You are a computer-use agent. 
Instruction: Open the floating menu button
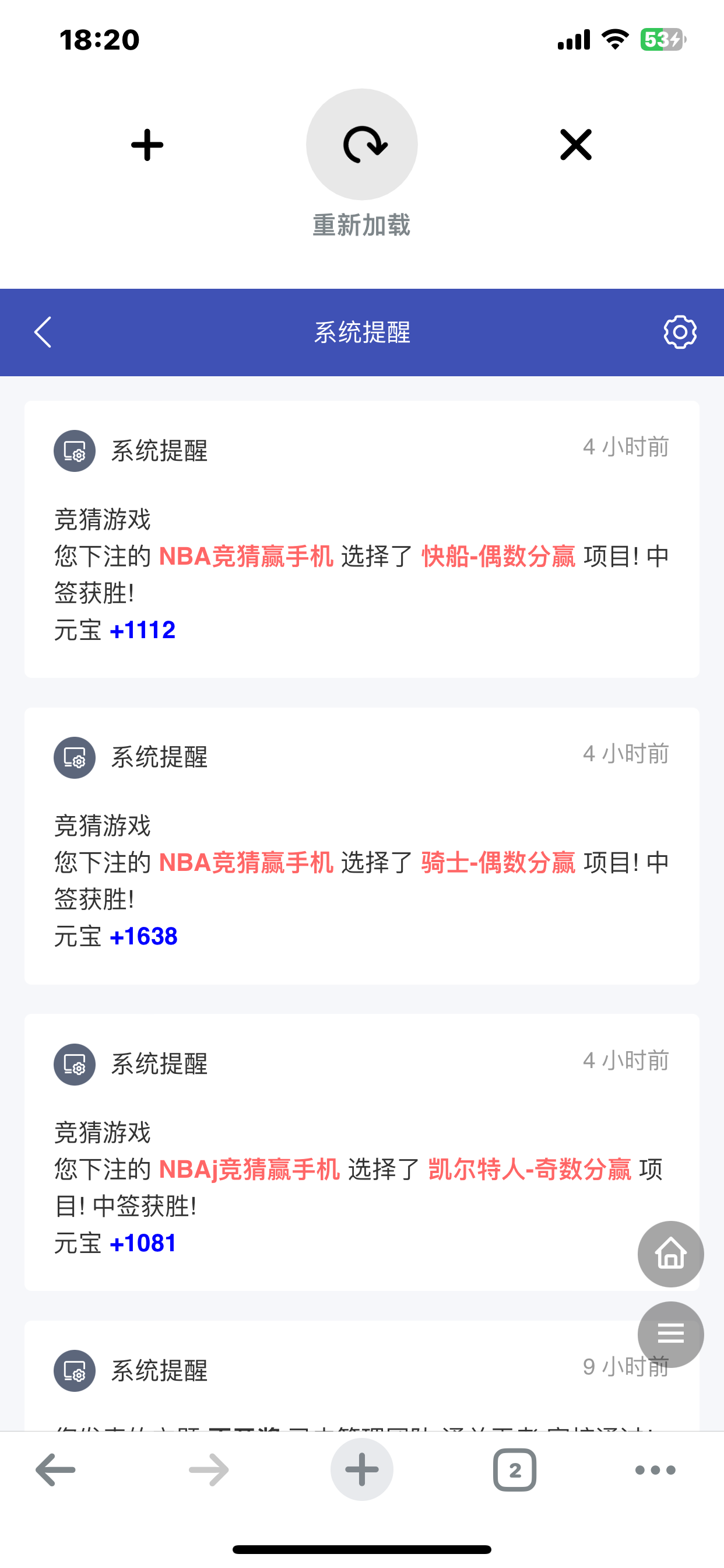670,1333
